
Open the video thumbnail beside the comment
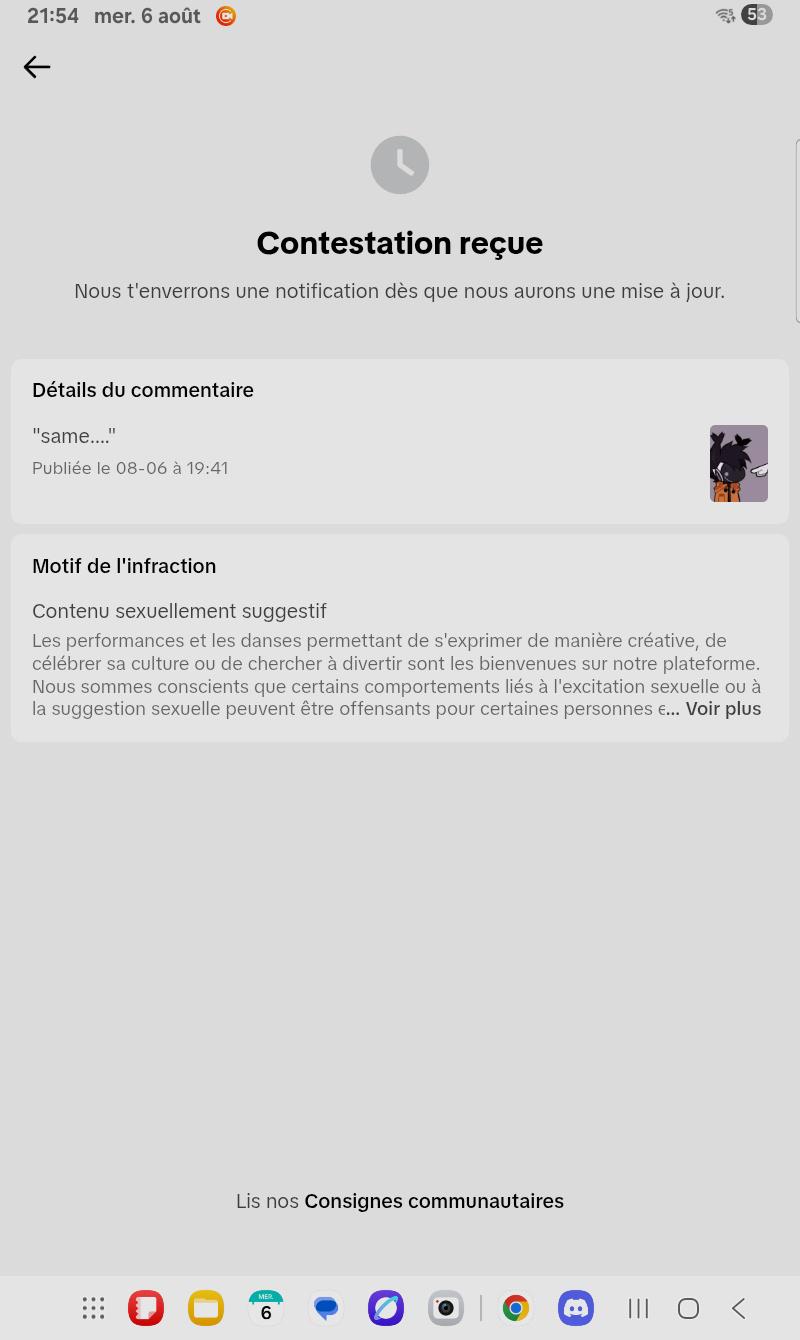click(739, 463)
